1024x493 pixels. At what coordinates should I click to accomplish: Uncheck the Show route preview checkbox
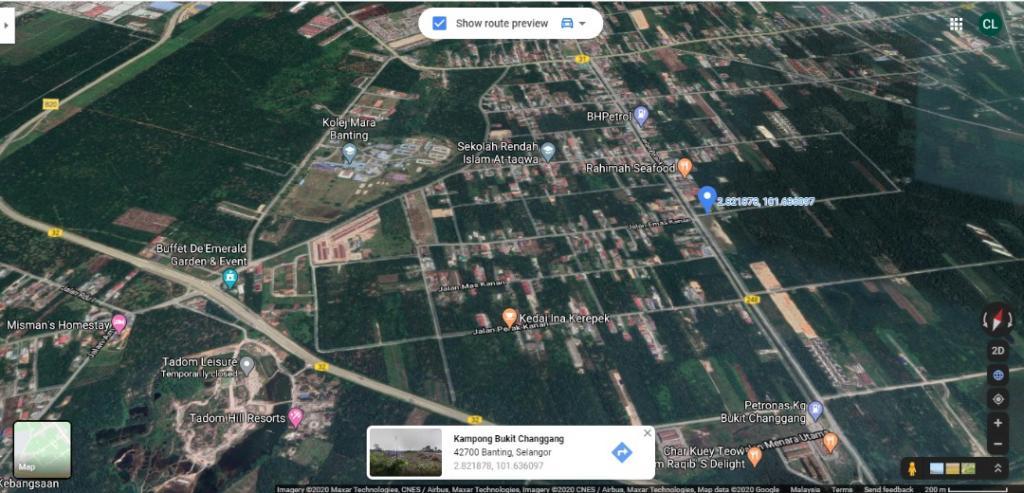pos(439,23)
